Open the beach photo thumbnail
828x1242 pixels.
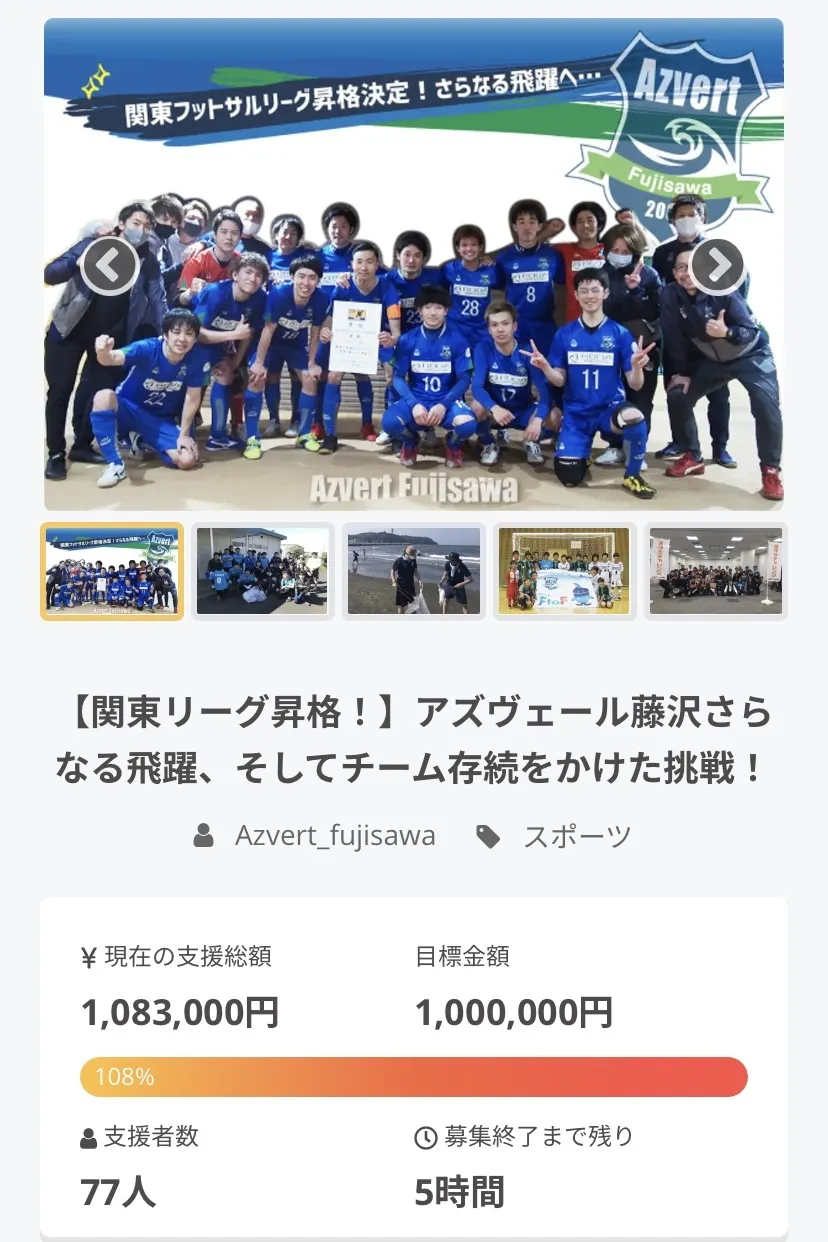tap(413, 571)
